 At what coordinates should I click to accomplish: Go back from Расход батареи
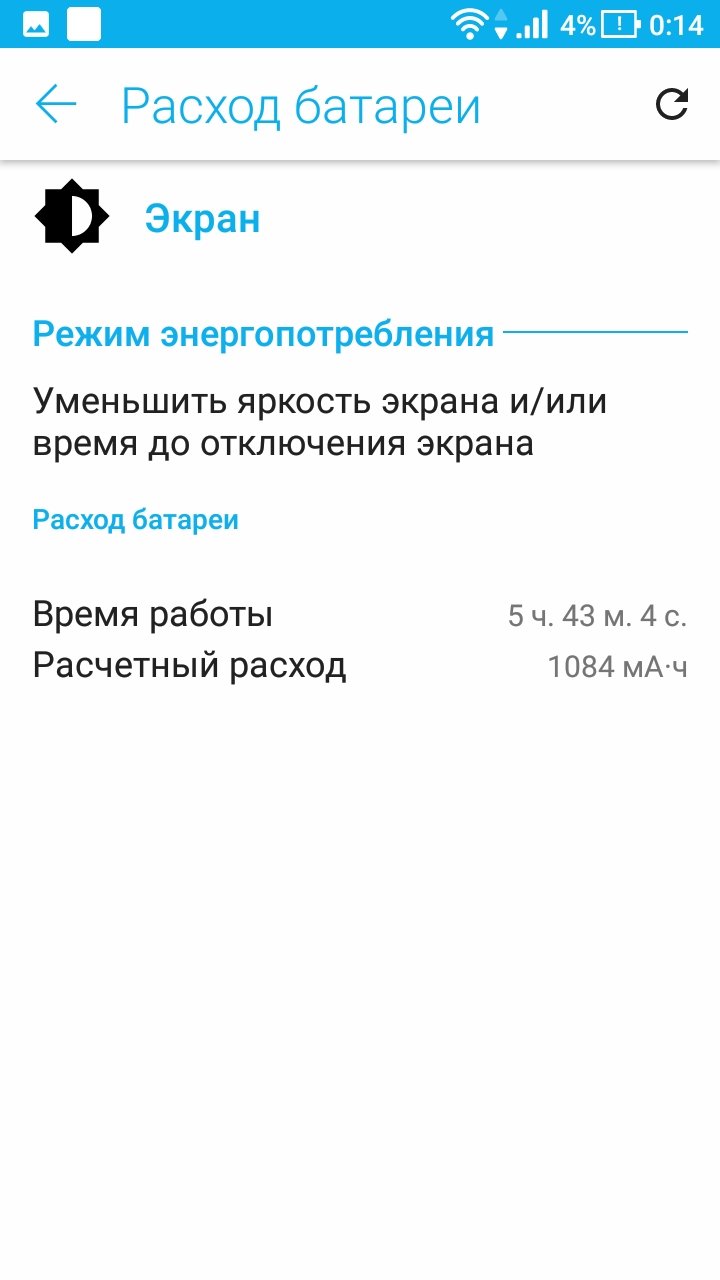point(56,104)
